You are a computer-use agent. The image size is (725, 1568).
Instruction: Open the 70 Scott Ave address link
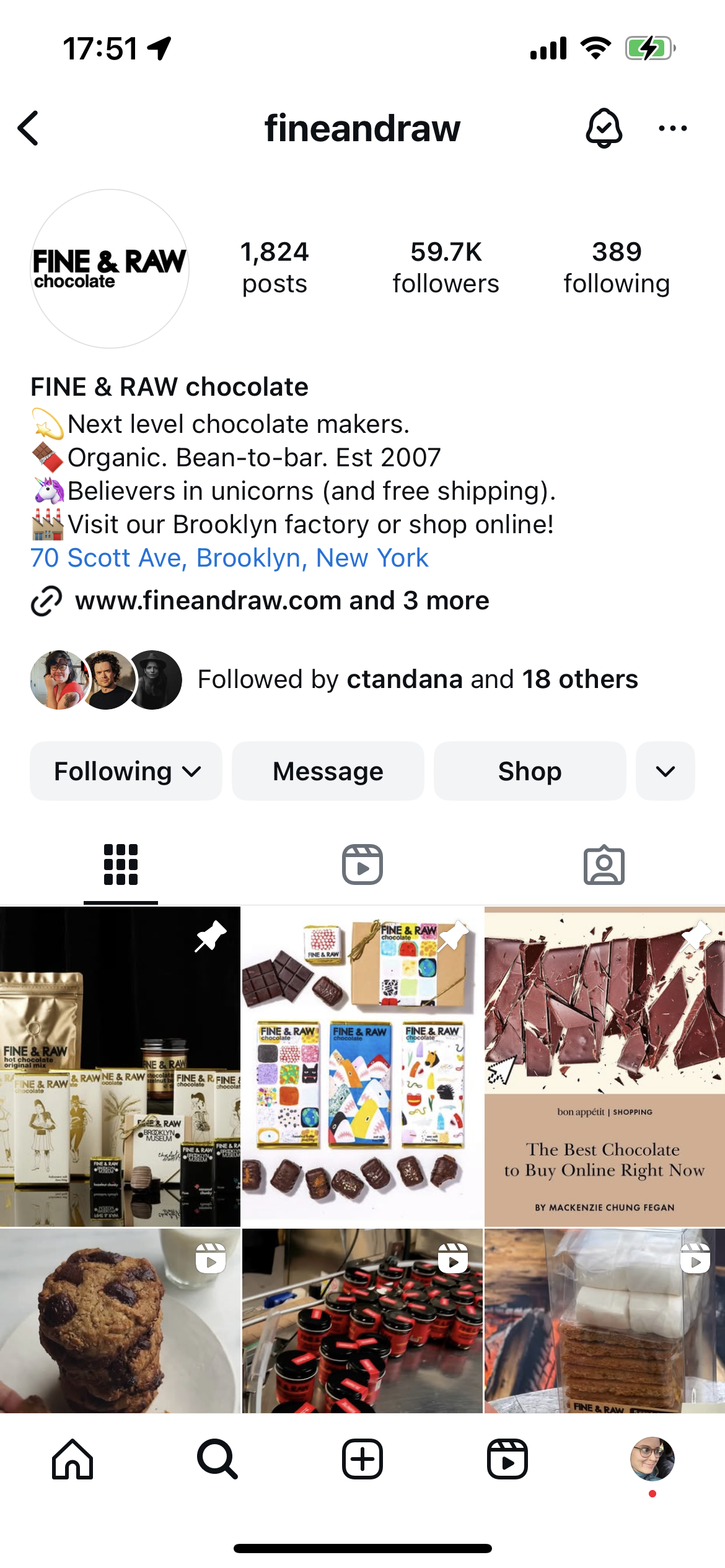point(229,558)
